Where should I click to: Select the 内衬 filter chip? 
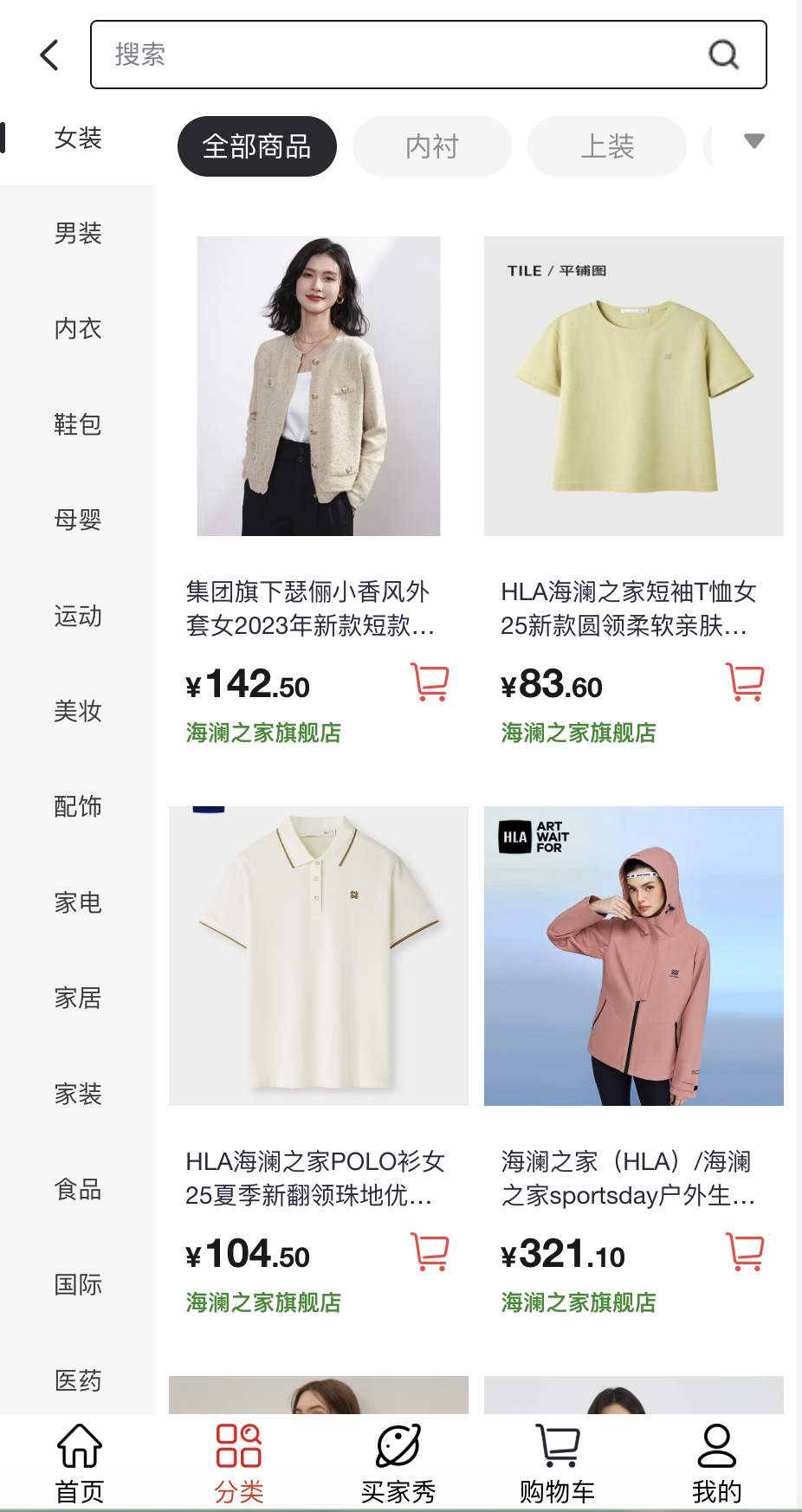point(431,146)
